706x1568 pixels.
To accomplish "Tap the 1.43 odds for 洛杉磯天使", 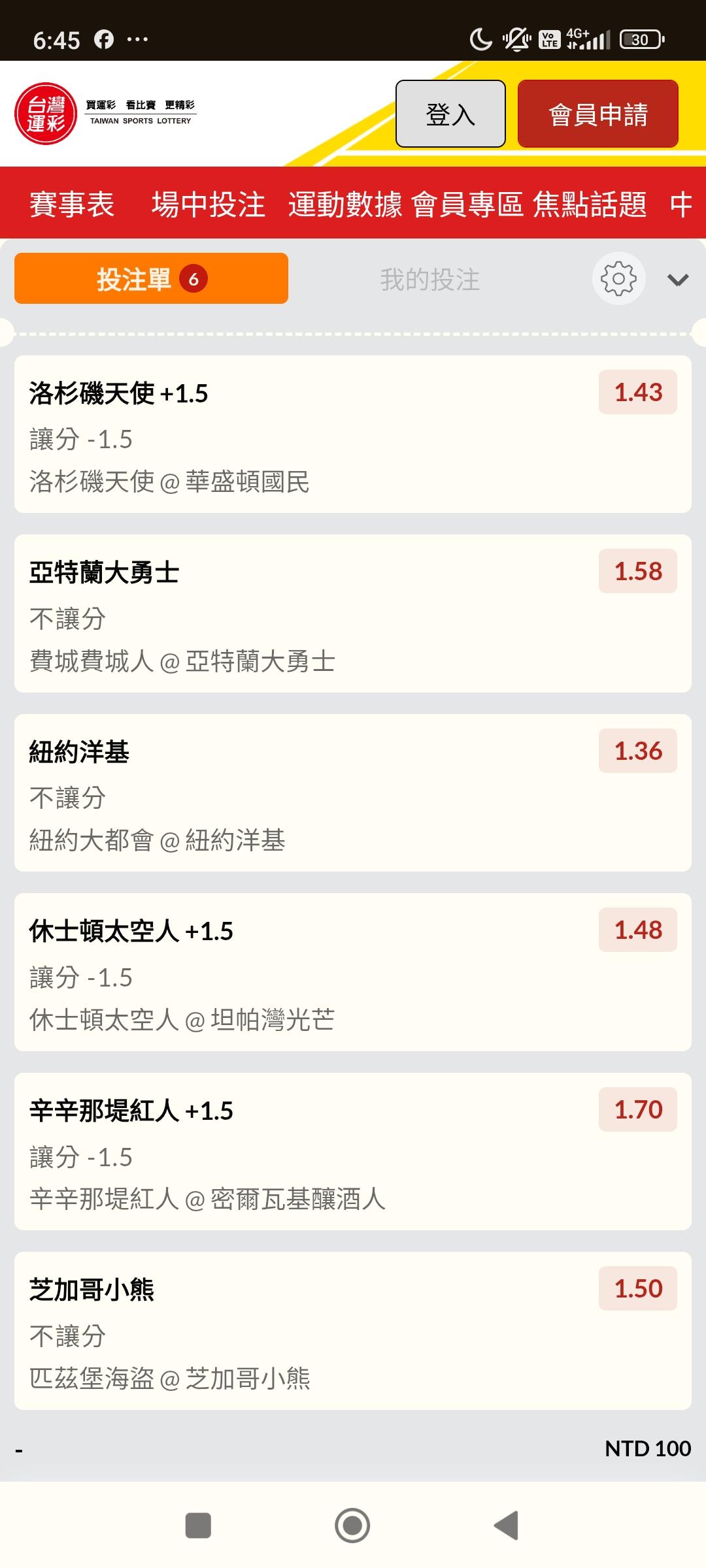I will tap(638, 392).
